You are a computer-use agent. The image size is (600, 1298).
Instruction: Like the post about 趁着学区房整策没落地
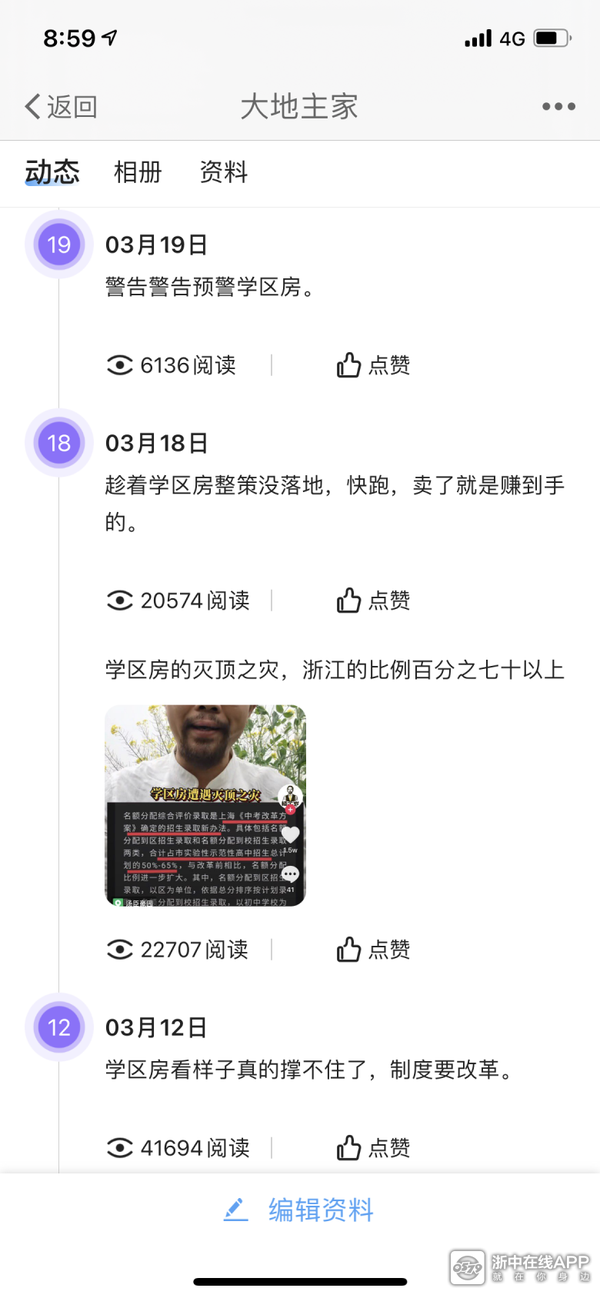[x=373, y=600]
